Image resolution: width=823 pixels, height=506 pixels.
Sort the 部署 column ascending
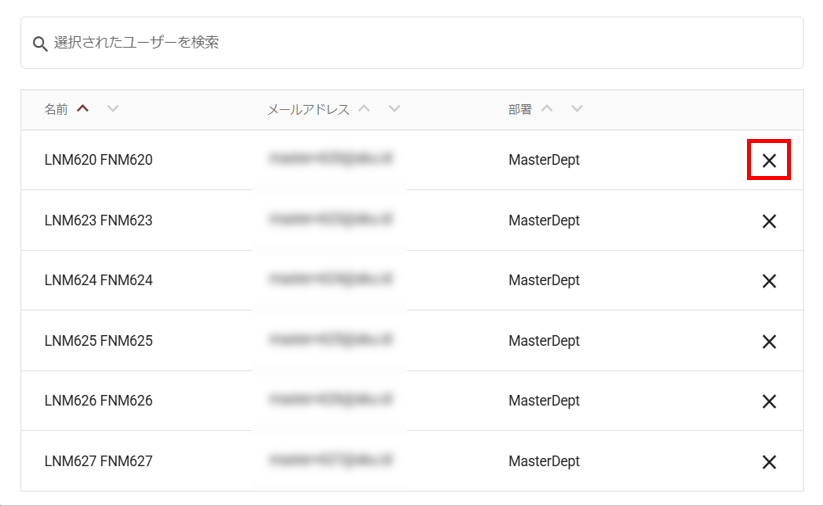tap(547, 109)
